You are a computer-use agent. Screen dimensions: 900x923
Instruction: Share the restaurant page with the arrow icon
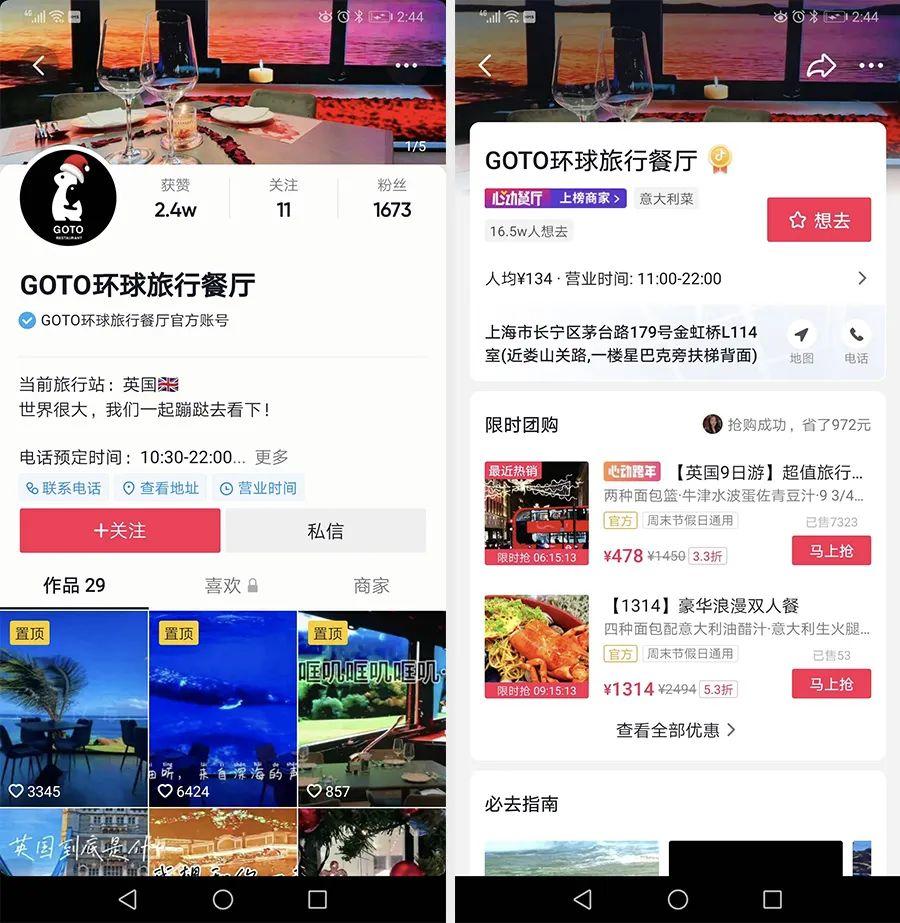pos(821,66)
